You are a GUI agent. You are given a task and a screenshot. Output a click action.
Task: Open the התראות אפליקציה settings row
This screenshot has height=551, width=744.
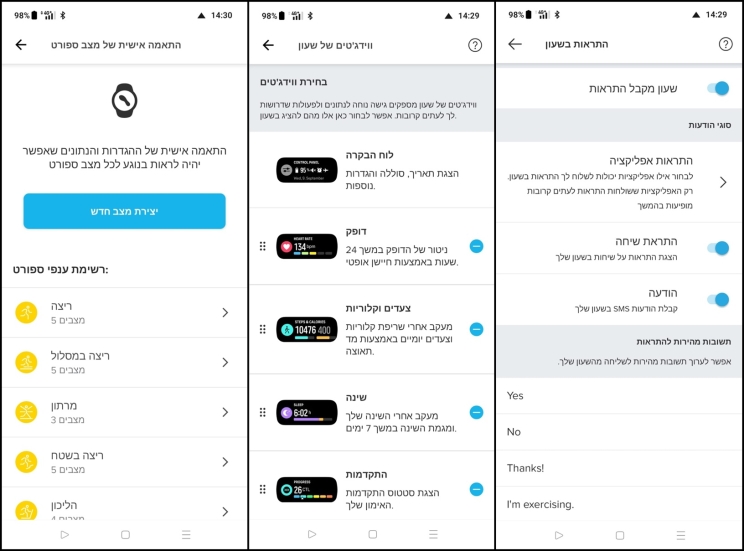(x=620, y=181)
